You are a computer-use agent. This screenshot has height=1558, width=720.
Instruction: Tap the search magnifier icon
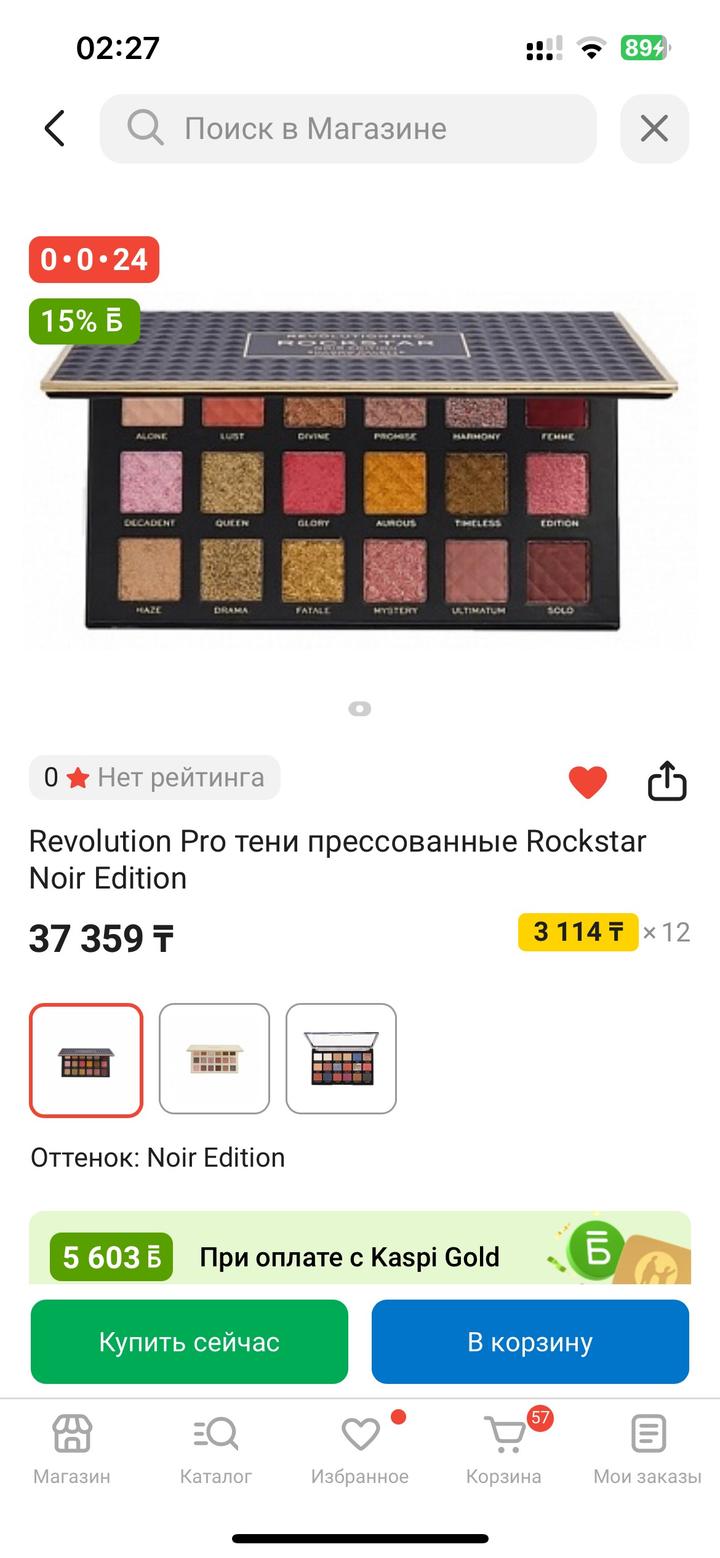(x=145, y=128)
